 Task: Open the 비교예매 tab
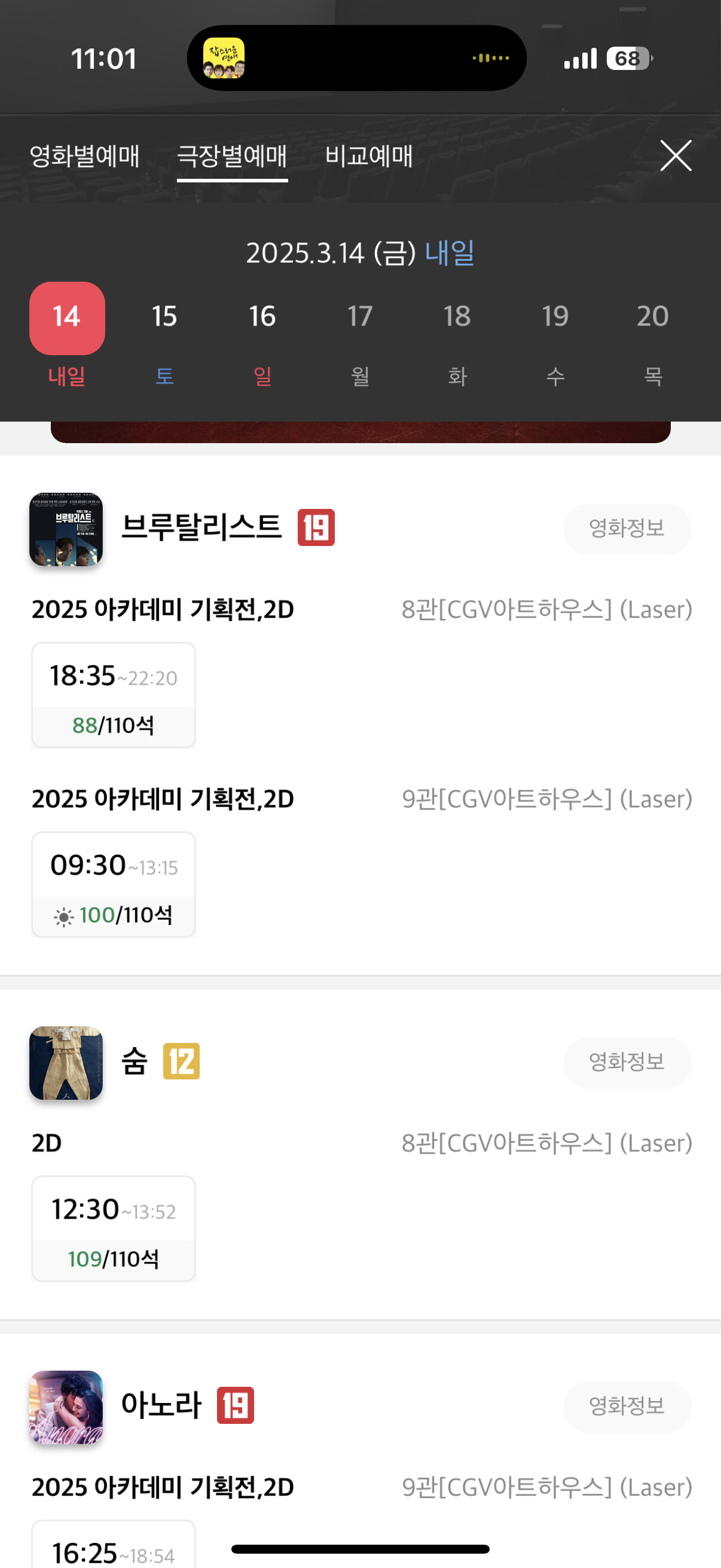point(369,156)
